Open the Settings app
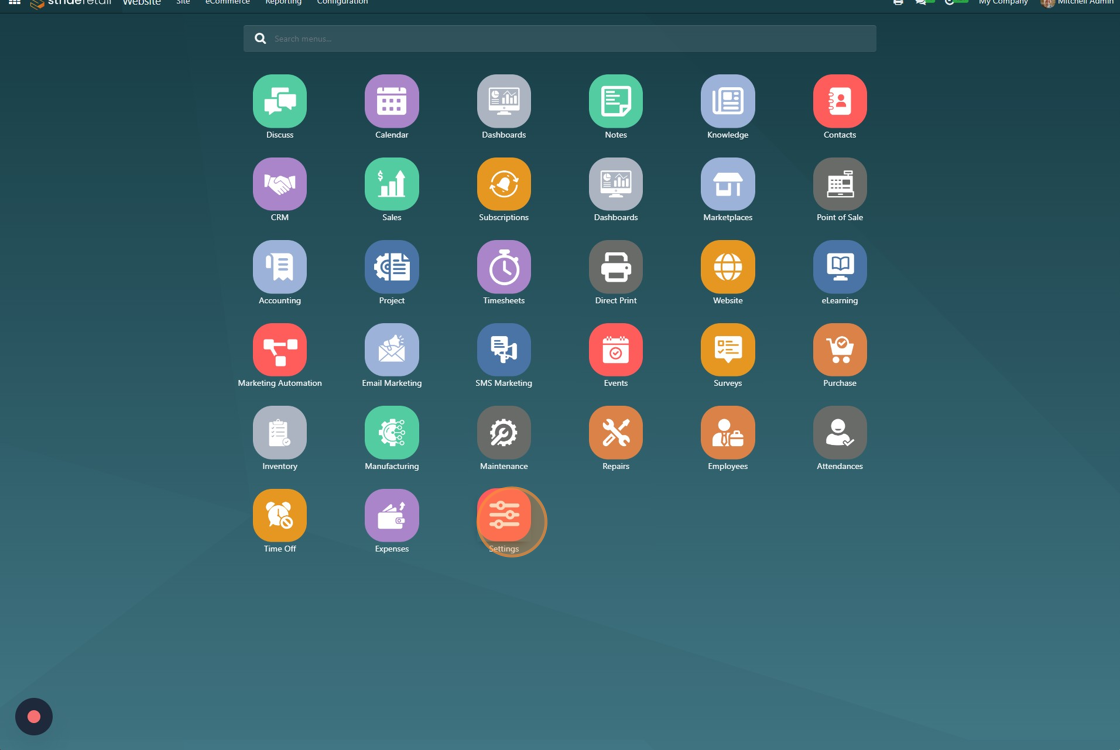The width and height of the screenshot is (1120, 750). [x=504, y=516]
